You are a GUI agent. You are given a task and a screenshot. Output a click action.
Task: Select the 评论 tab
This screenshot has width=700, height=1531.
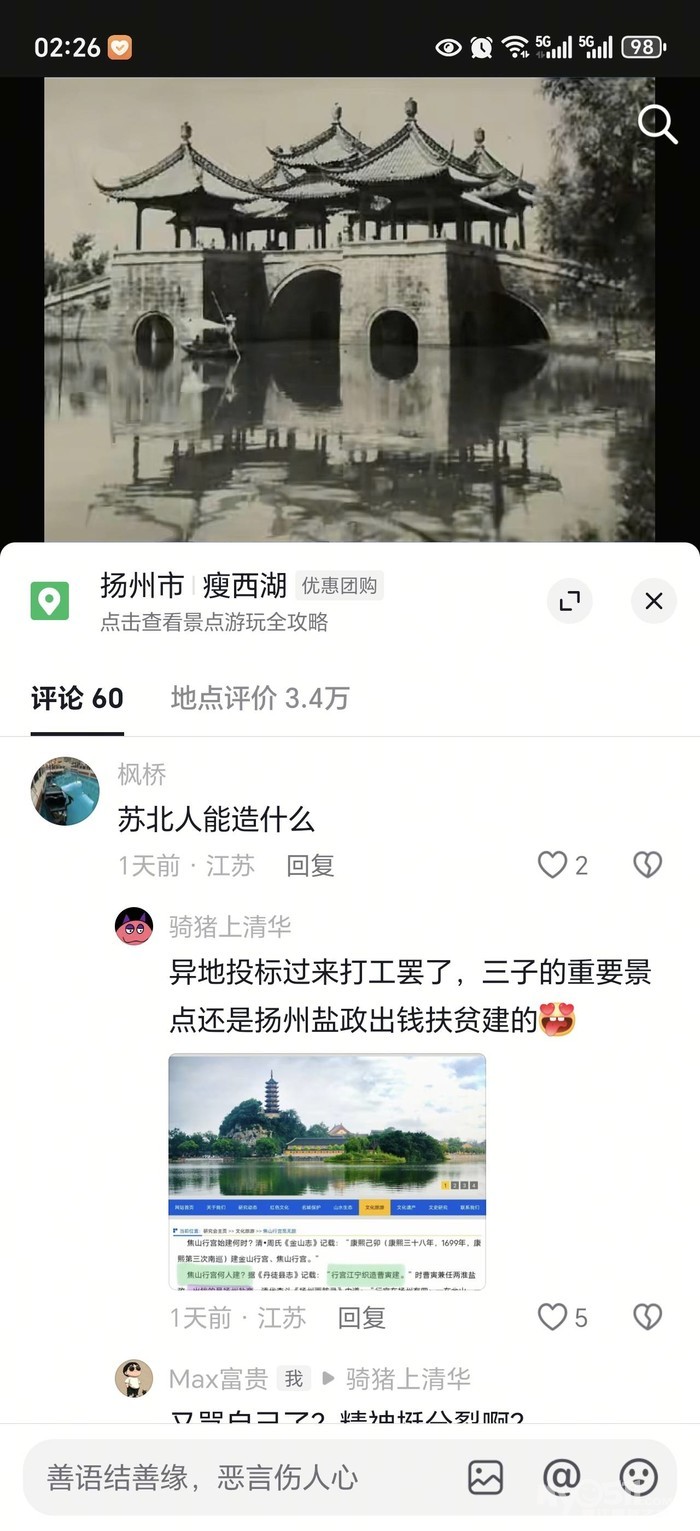click(77, 698)
